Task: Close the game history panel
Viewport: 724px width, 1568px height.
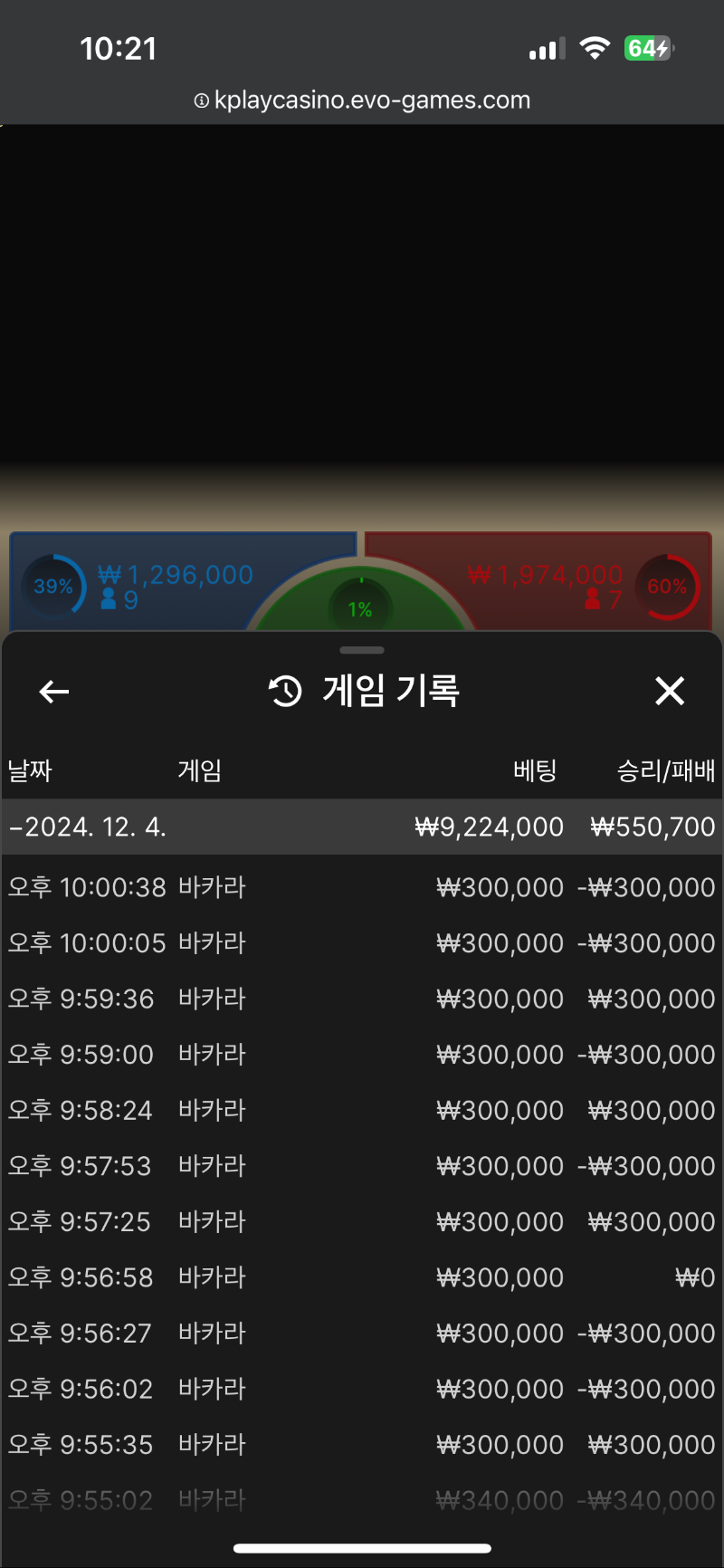Action: pos(670,692)
